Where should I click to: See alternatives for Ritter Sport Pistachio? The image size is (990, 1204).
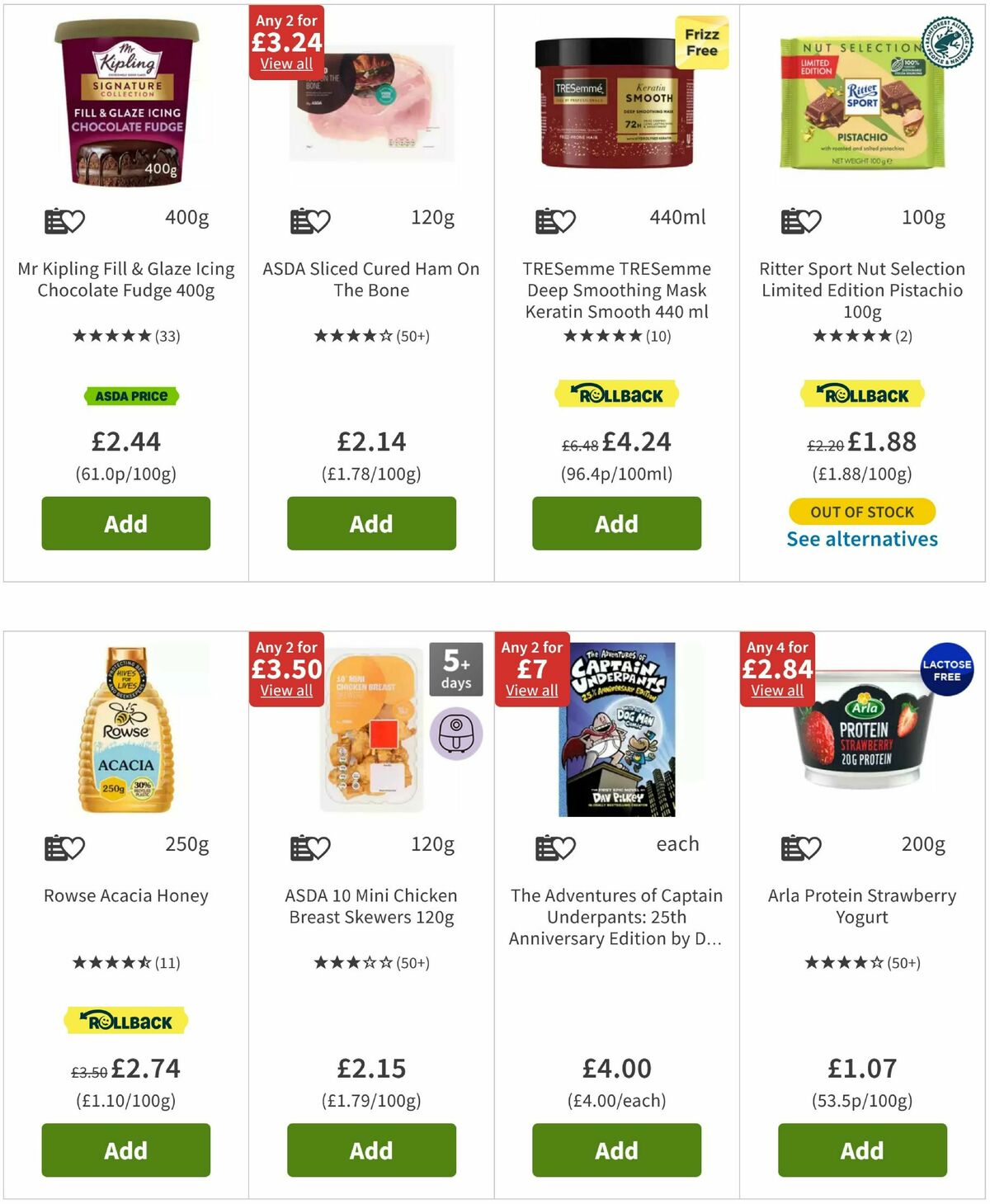click(x=861, y=539)
